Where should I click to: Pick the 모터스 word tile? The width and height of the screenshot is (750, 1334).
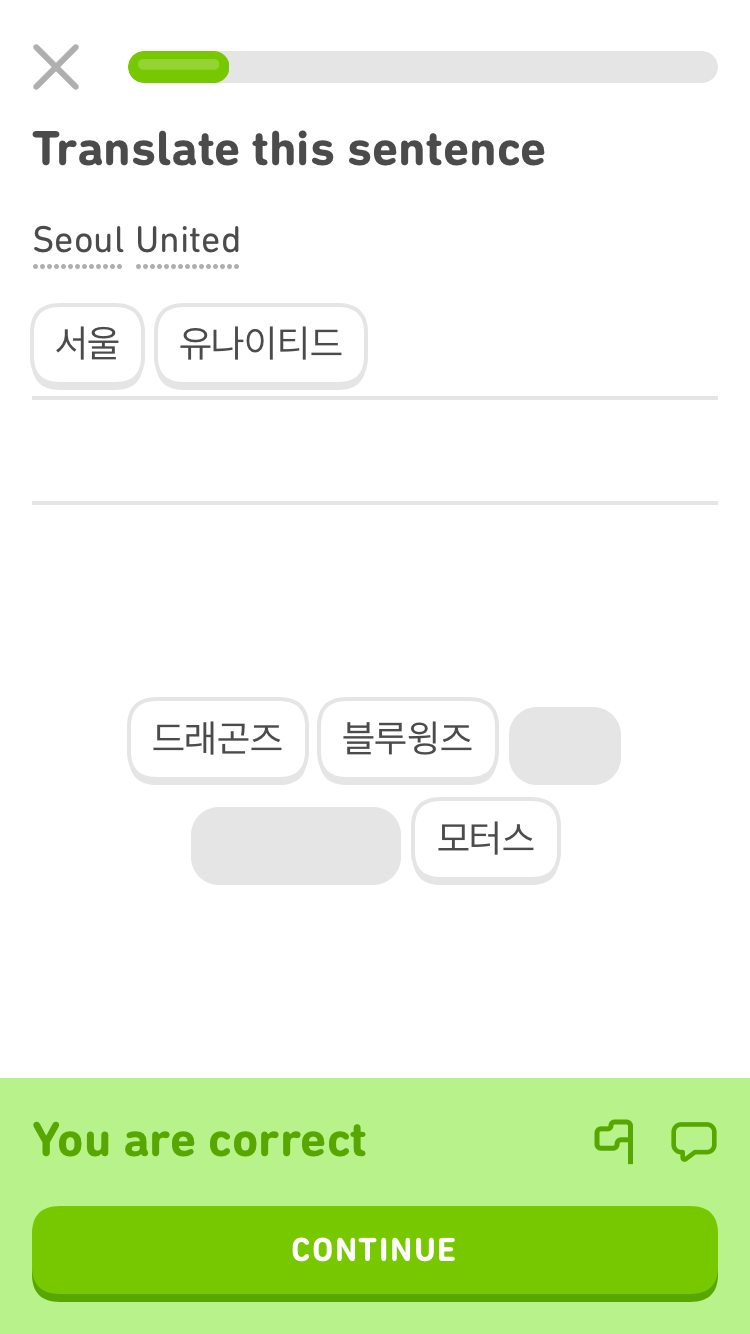486,840
